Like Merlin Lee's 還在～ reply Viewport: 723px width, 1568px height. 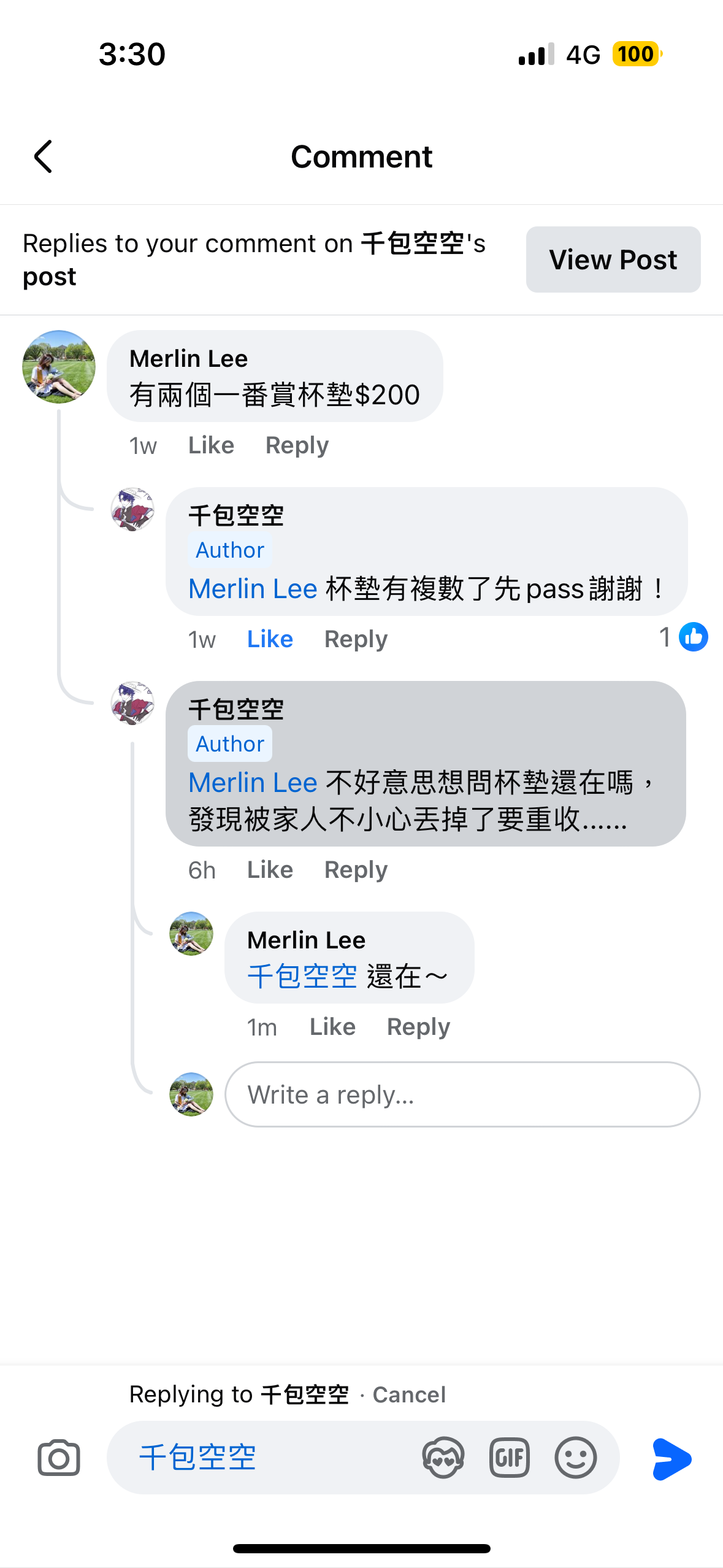332,1027
